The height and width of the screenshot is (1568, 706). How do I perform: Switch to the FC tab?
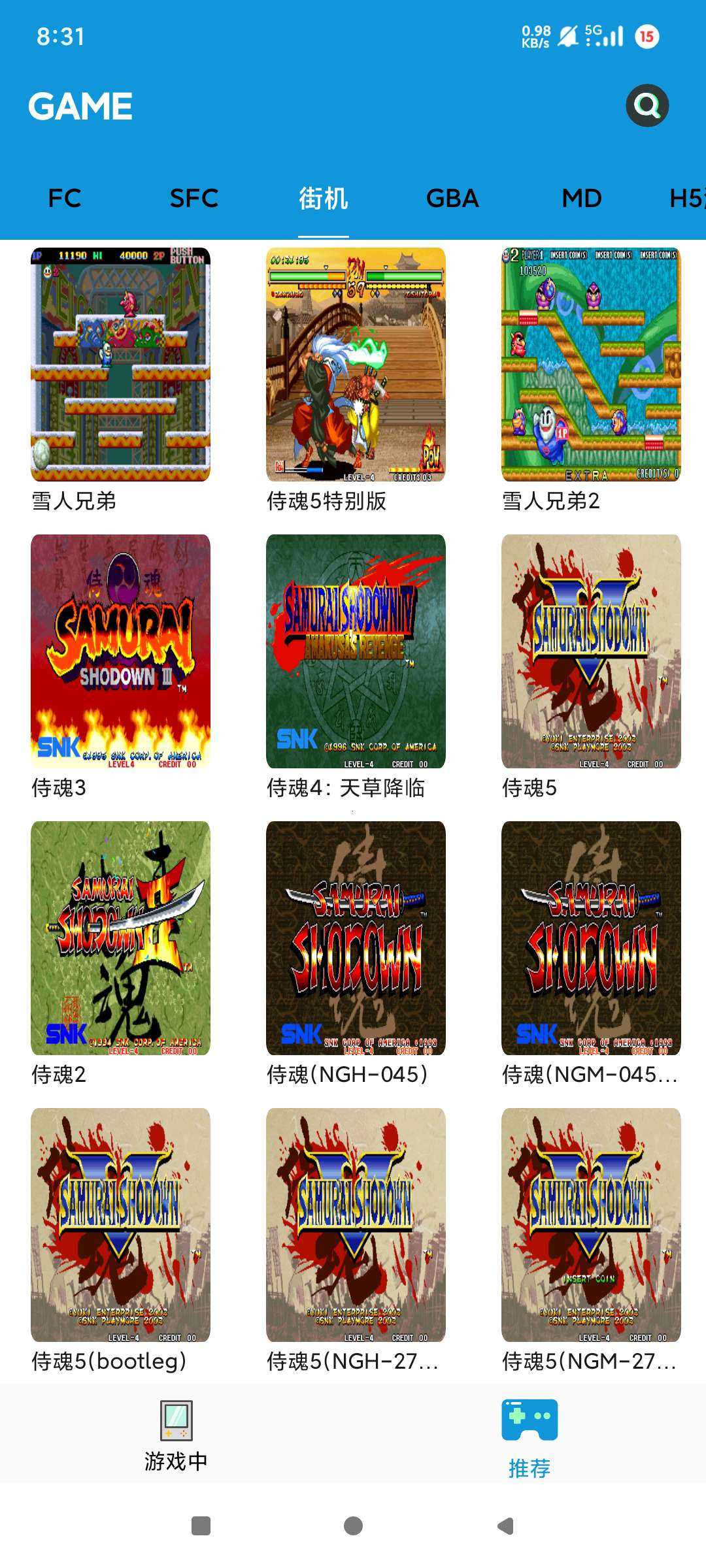65,198
